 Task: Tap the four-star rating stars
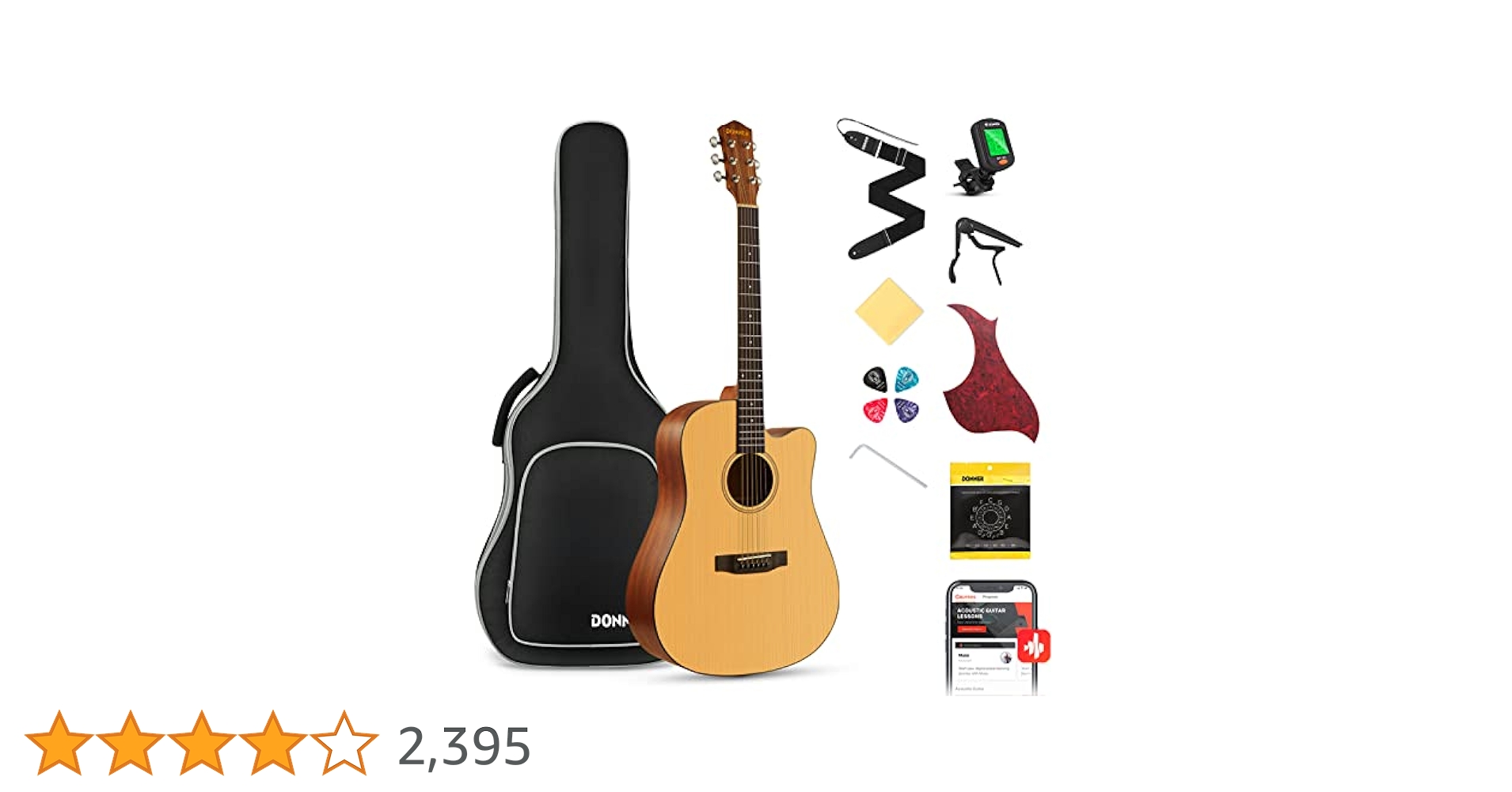pyautogui.click(x=201, y=743)
